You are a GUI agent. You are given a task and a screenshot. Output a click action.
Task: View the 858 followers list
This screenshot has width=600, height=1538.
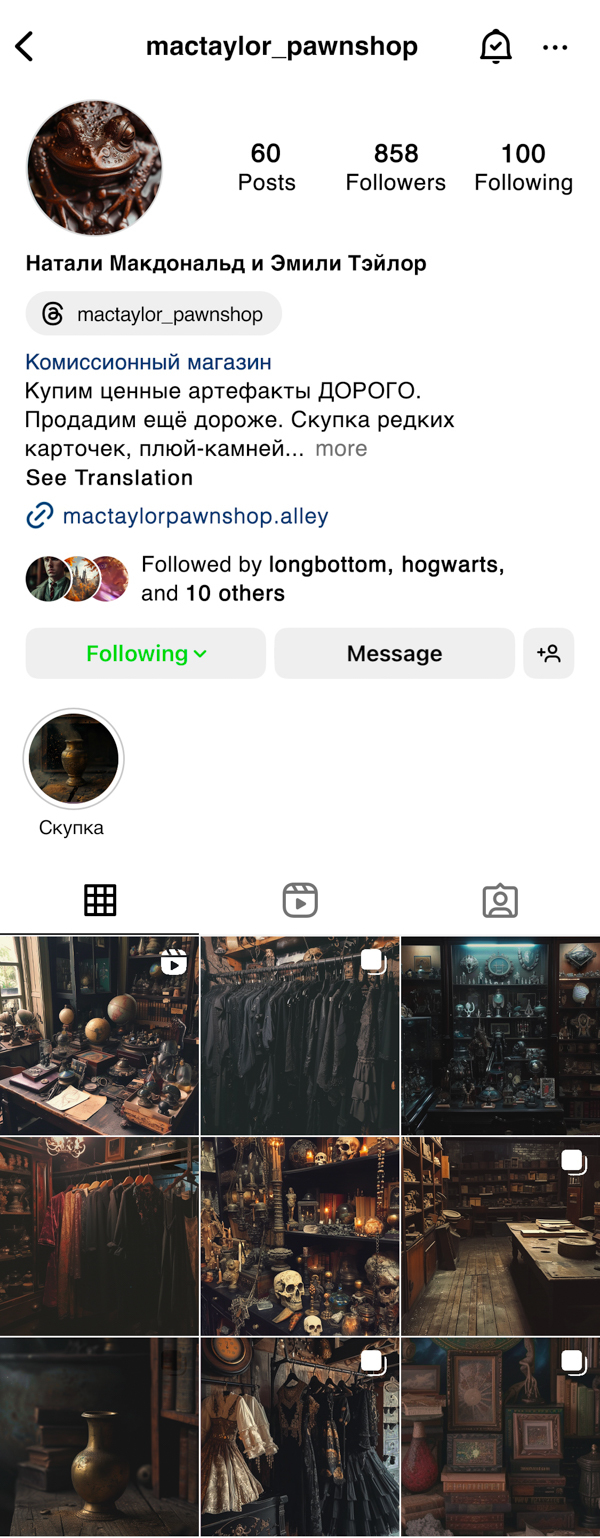395,167
